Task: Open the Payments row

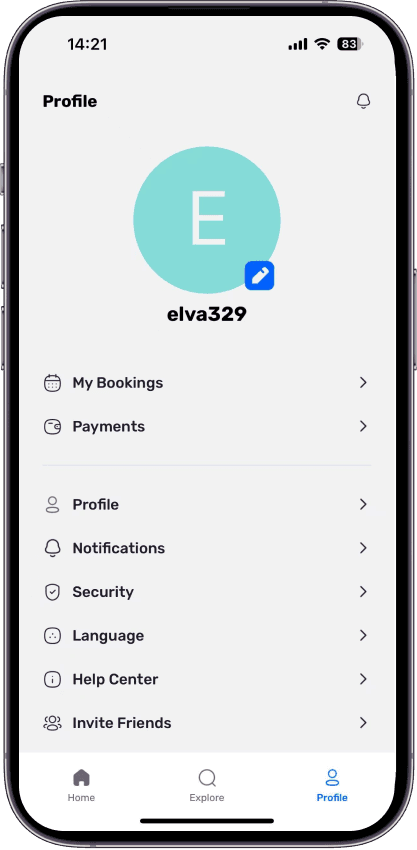Action: tap(207, 427)
